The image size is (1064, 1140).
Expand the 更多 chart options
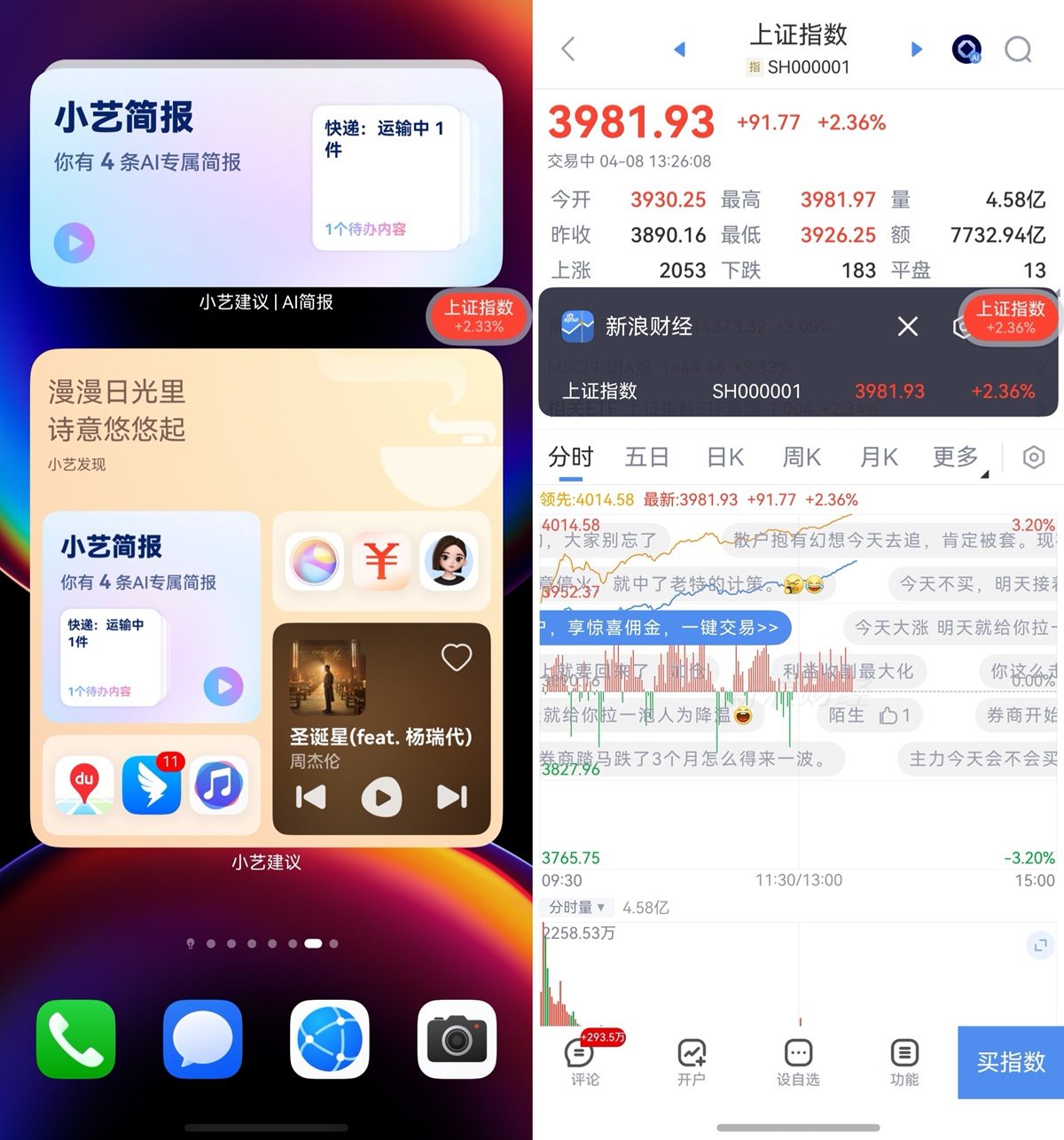[957, 457]
